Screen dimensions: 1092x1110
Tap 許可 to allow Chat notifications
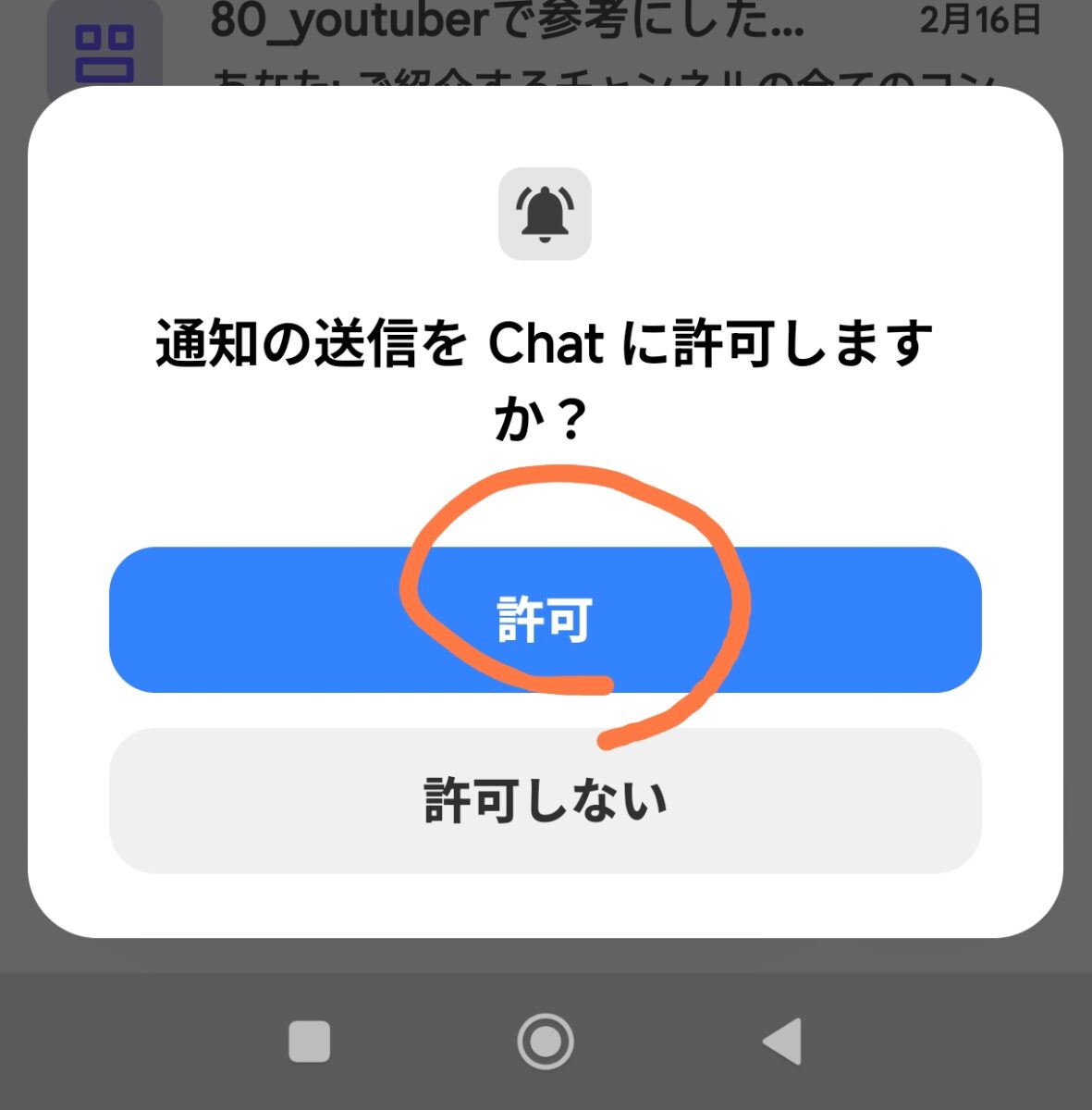(545, 619)
